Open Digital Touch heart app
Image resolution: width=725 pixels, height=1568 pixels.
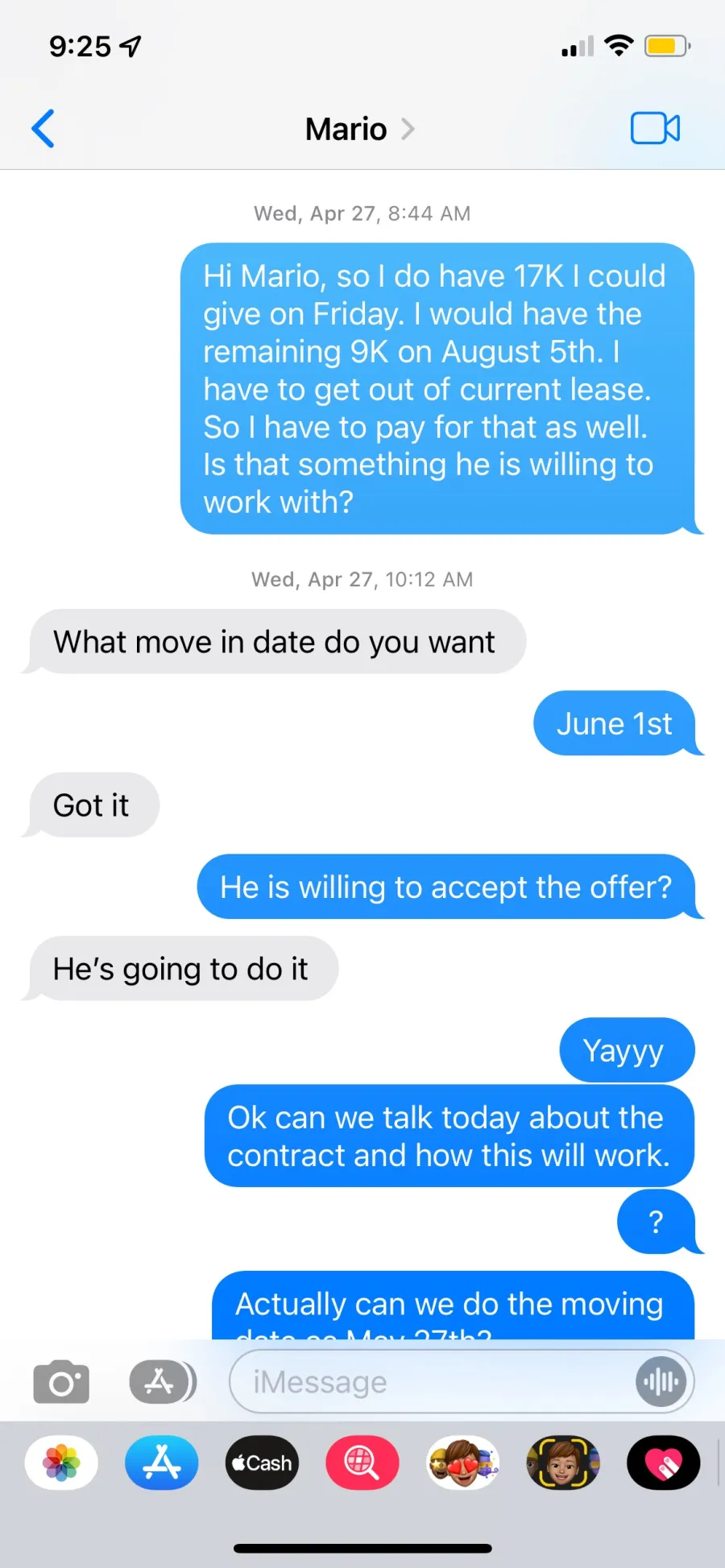click(x=664, y=1463)
